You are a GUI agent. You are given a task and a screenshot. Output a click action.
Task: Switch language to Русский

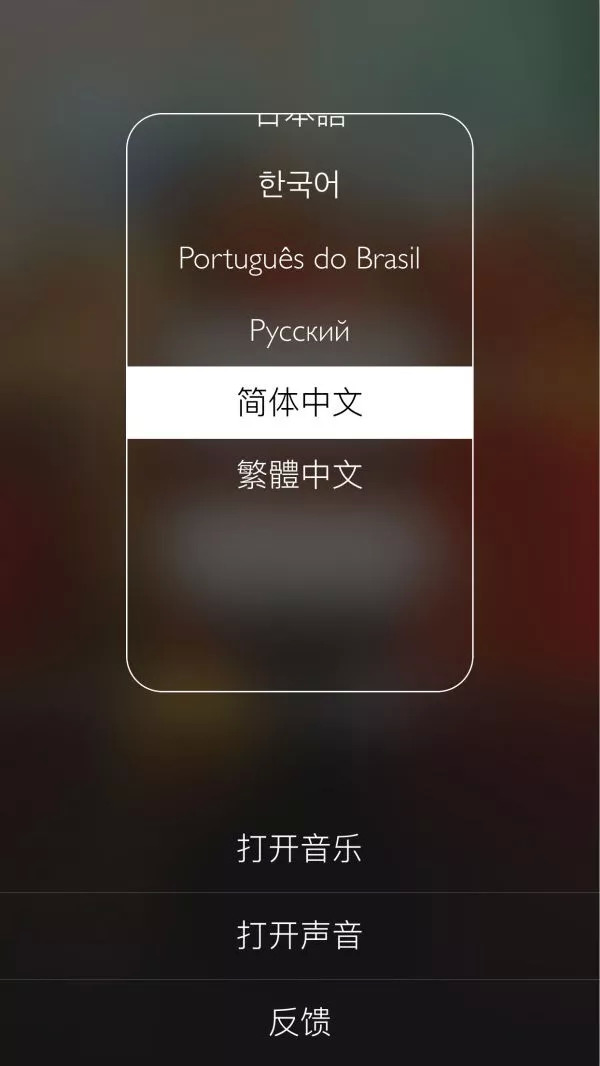click(x=299, y=331)
